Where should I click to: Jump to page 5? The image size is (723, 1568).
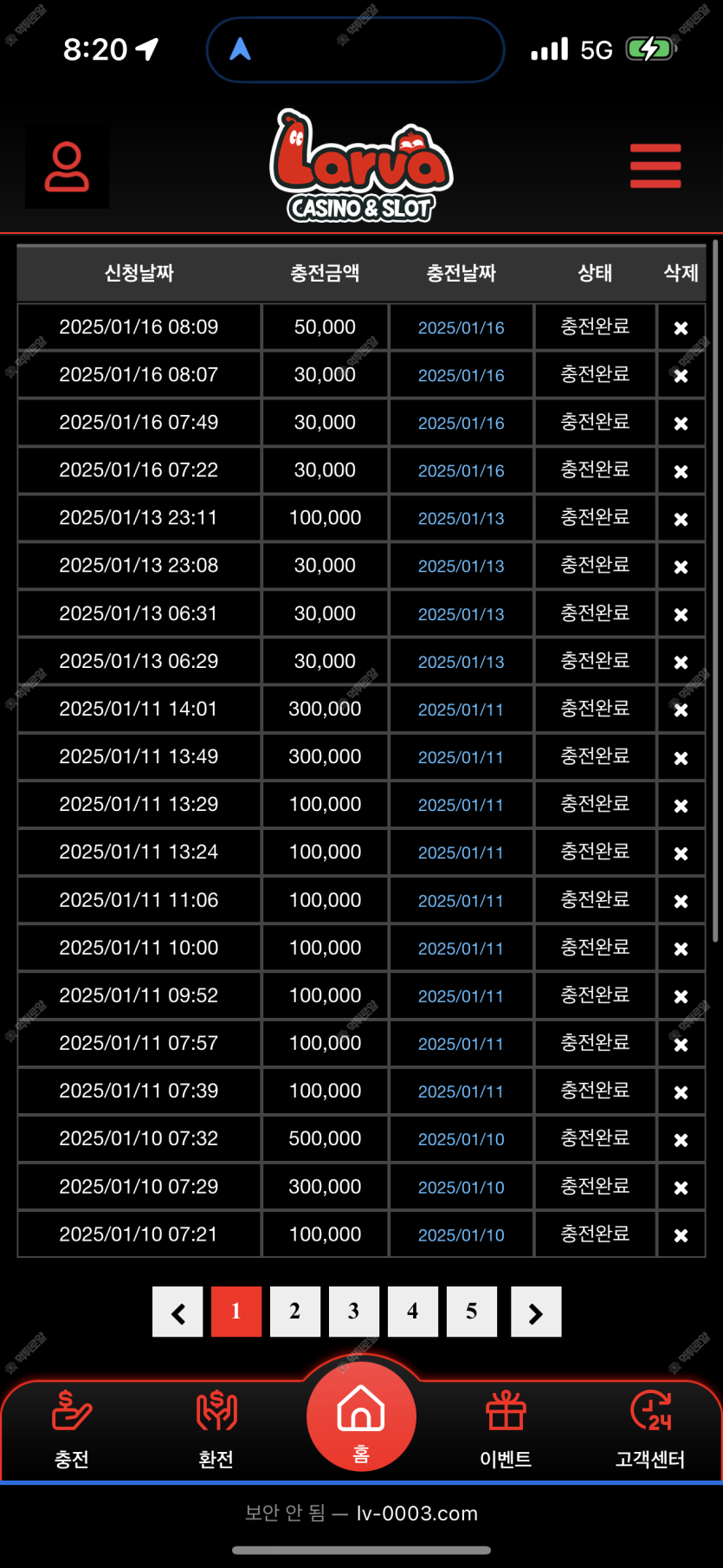472,1312
